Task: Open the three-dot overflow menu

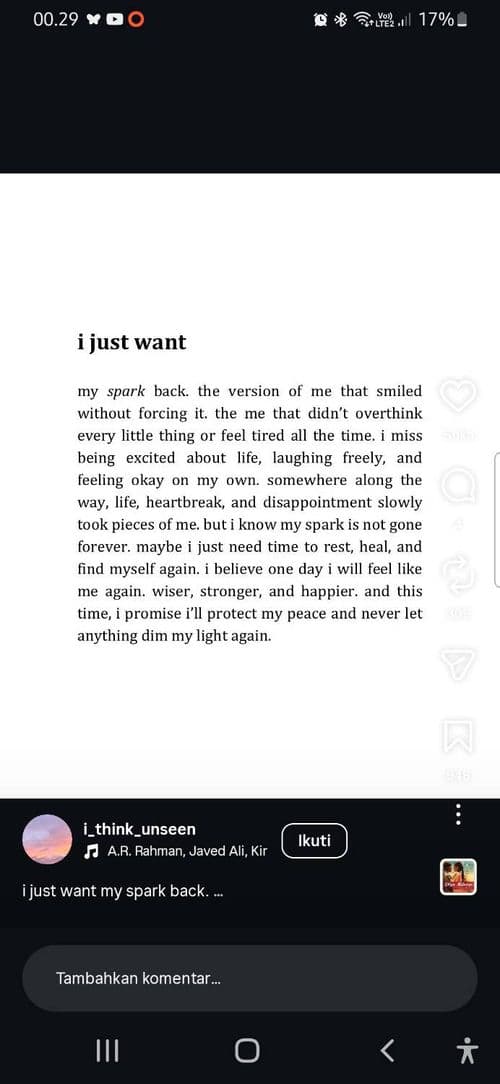Action: (x=458, y=814)
